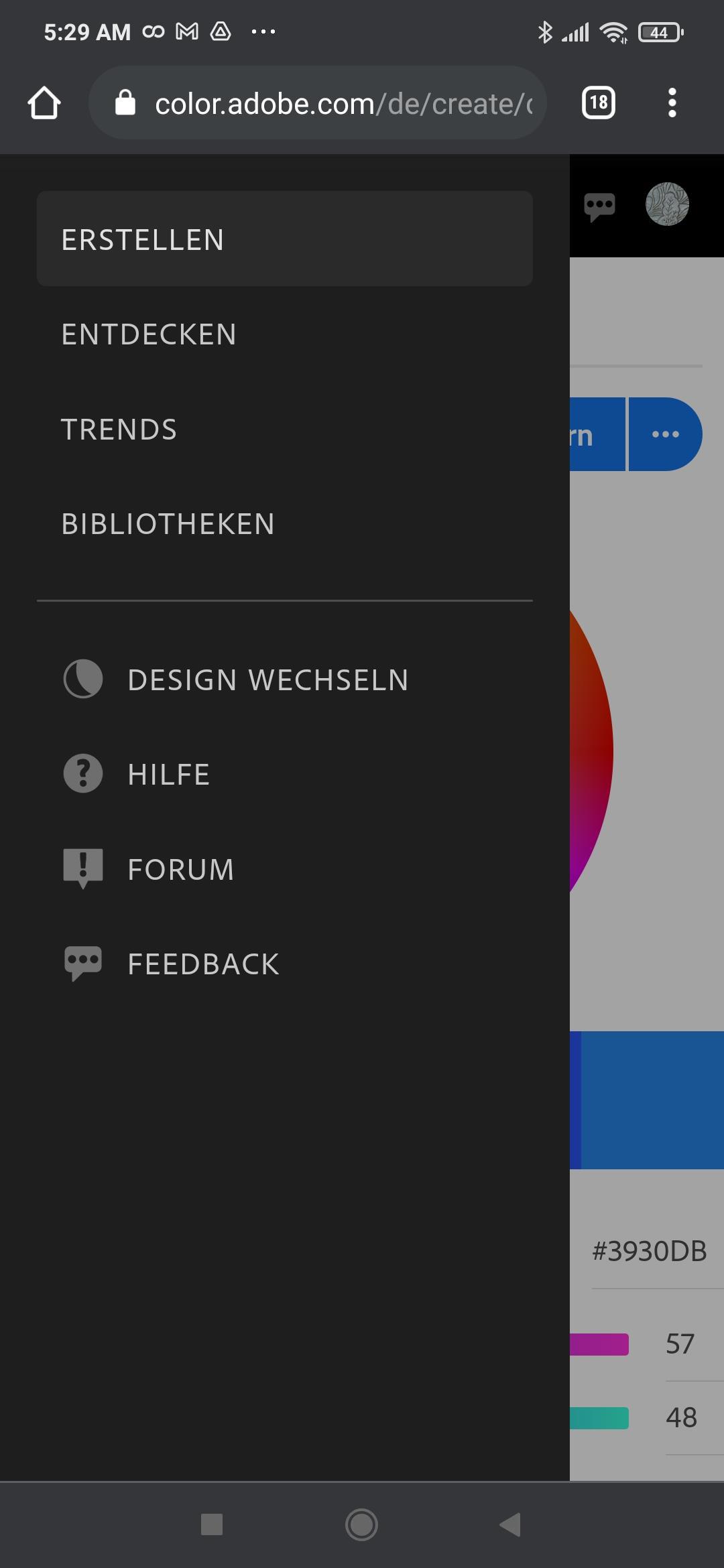This screenshot has height=1568, width=724.
Task: Open the Feedback option in the drawer
Action: click(203, 964)
